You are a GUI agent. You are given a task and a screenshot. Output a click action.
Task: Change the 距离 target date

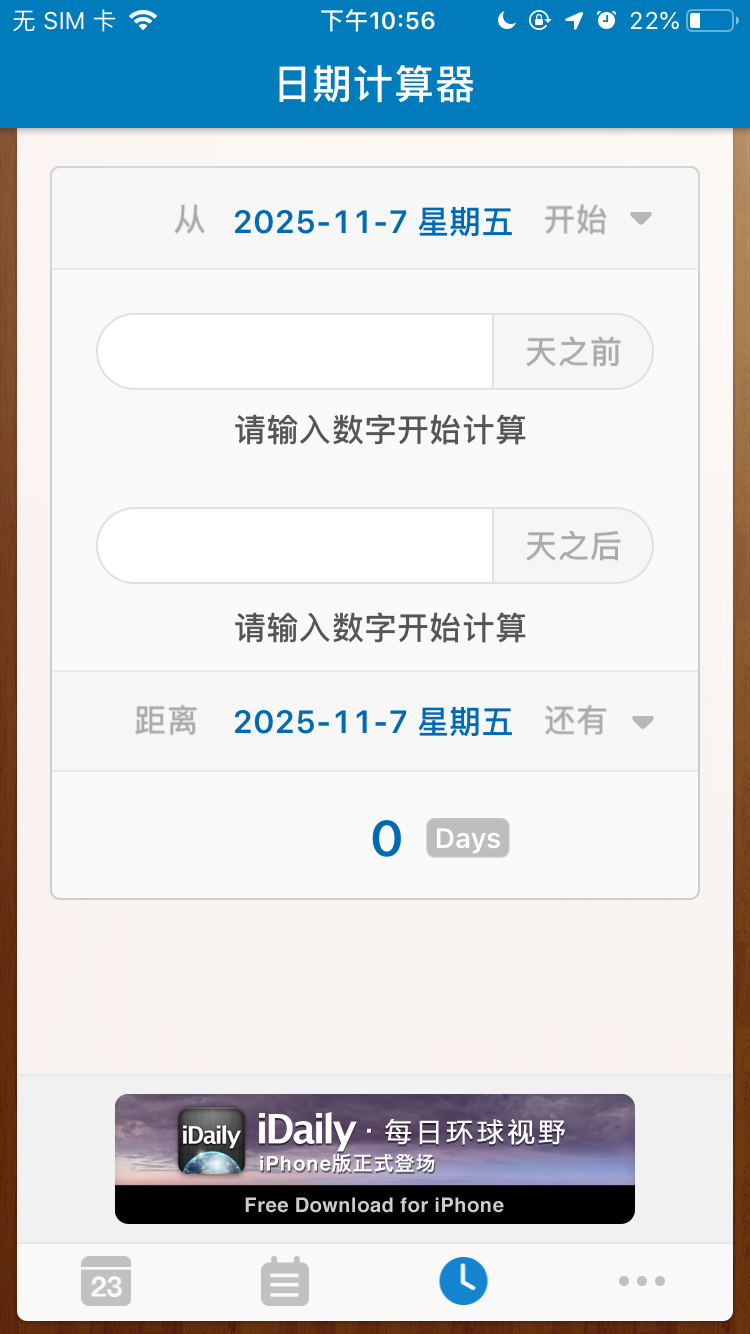[x=373, y=721]
